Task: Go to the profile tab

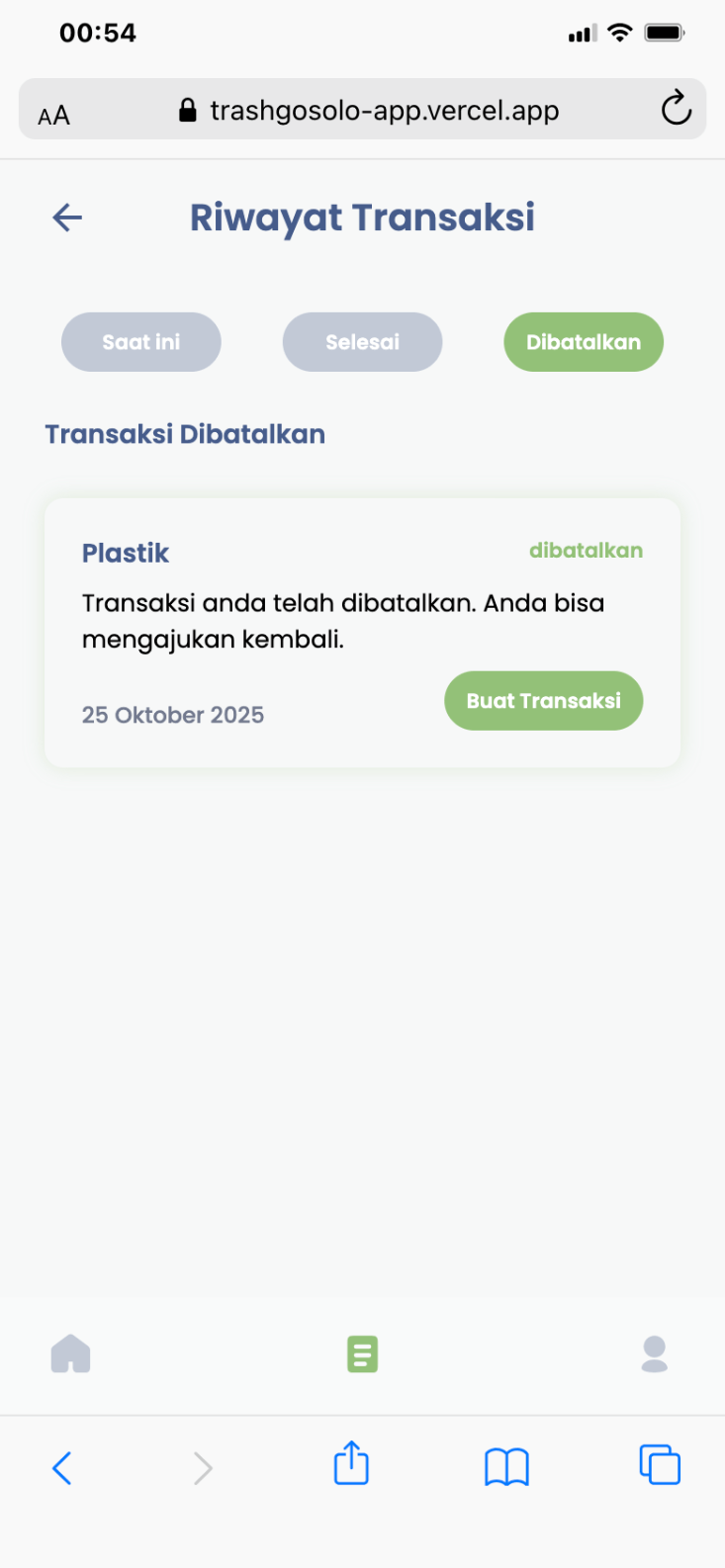Action: pos(654,1353)
